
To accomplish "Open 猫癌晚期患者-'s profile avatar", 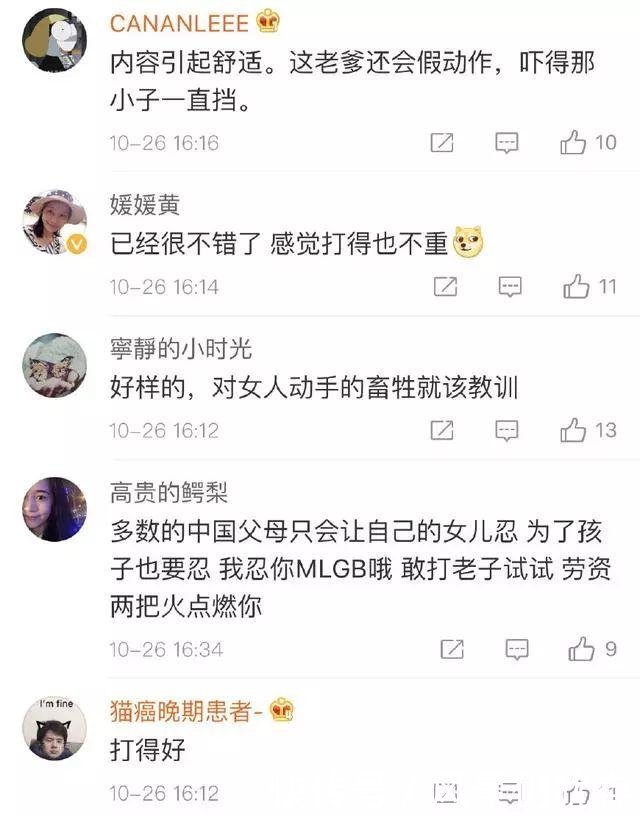I will [x=55, y=727].
